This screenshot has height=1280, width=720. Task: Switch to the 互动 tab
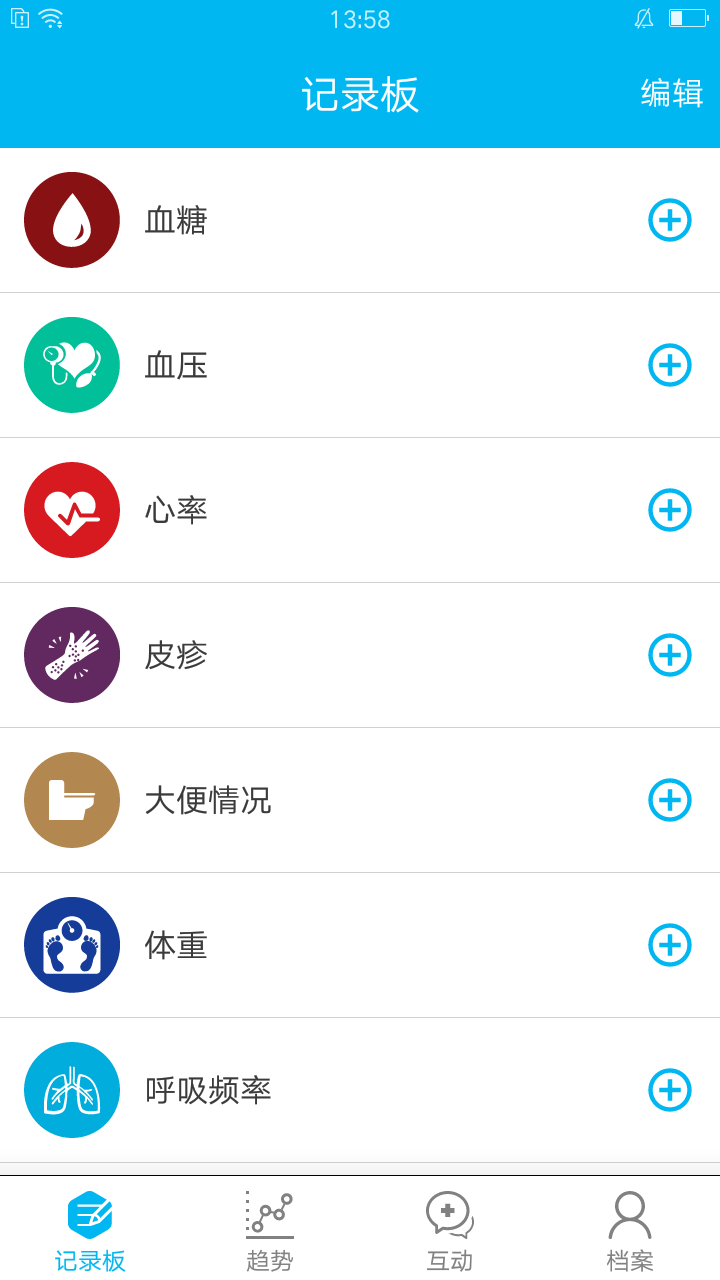click(x=450, y=1230)
